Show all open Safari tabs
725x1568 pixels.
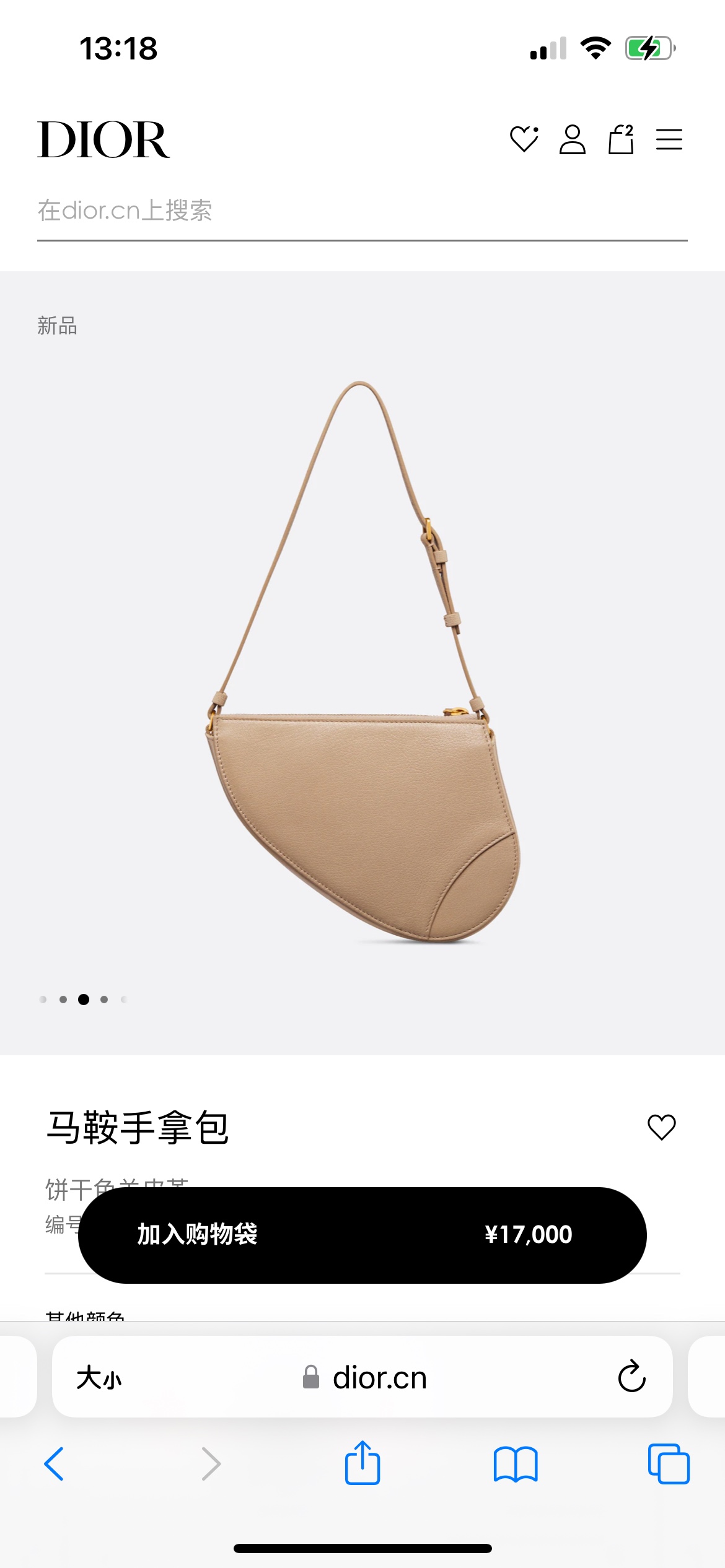pos(669,1464)
